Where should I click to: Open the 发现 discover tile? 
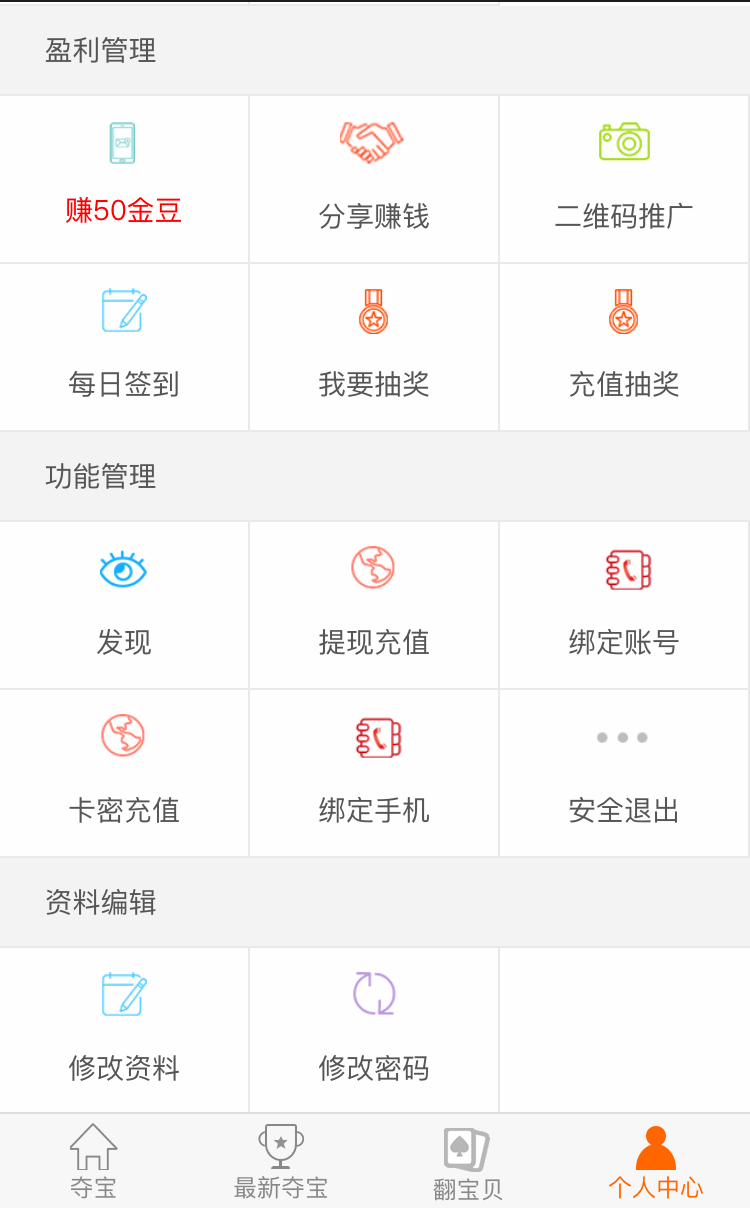coord(124,605)
